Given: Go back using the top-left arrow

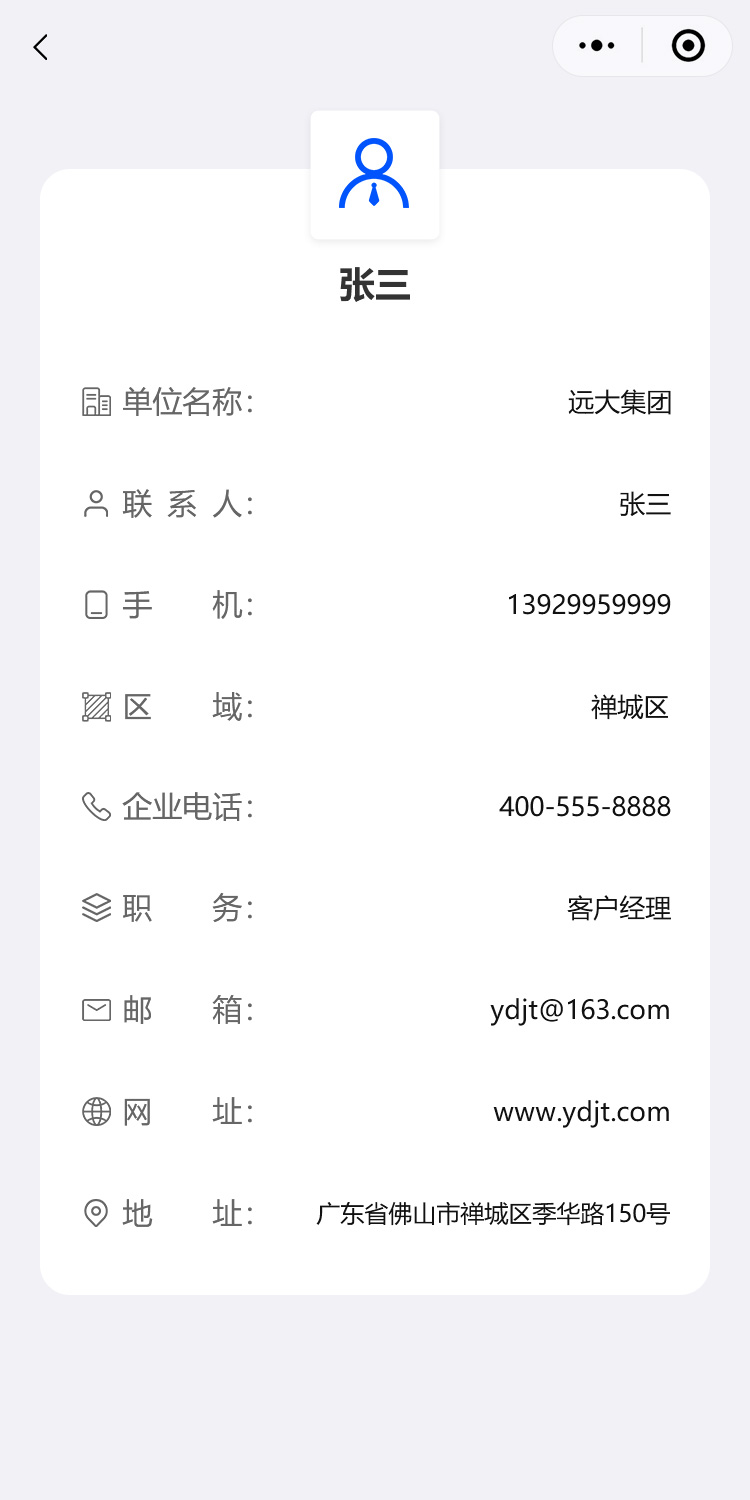Looking at the screenshot, I should [40, 47].
